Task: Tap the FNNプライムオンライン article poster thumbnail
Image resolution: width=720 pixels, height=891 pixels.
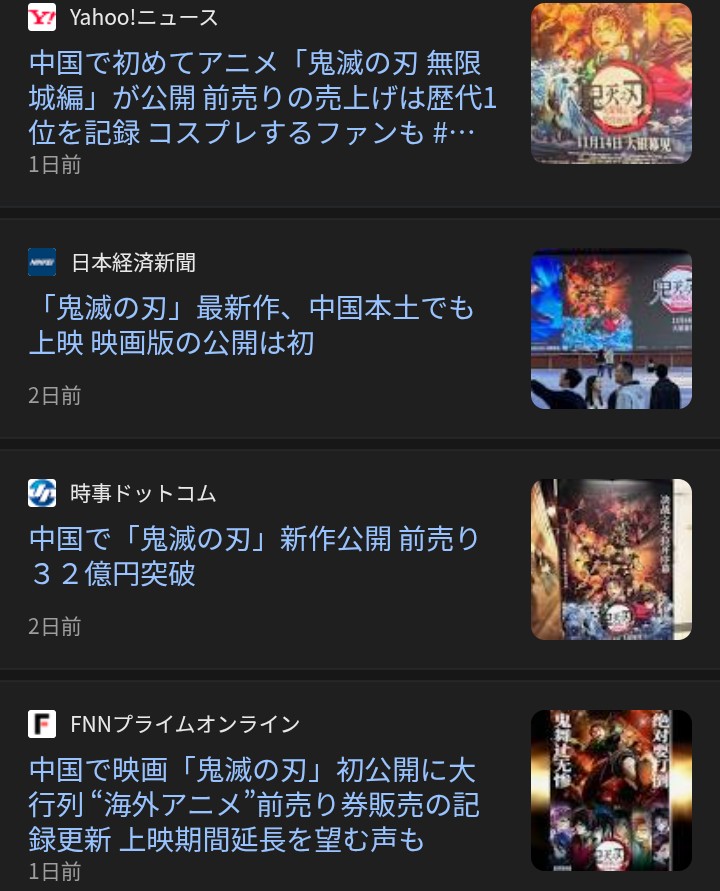Action: click(x=611, y=790)
